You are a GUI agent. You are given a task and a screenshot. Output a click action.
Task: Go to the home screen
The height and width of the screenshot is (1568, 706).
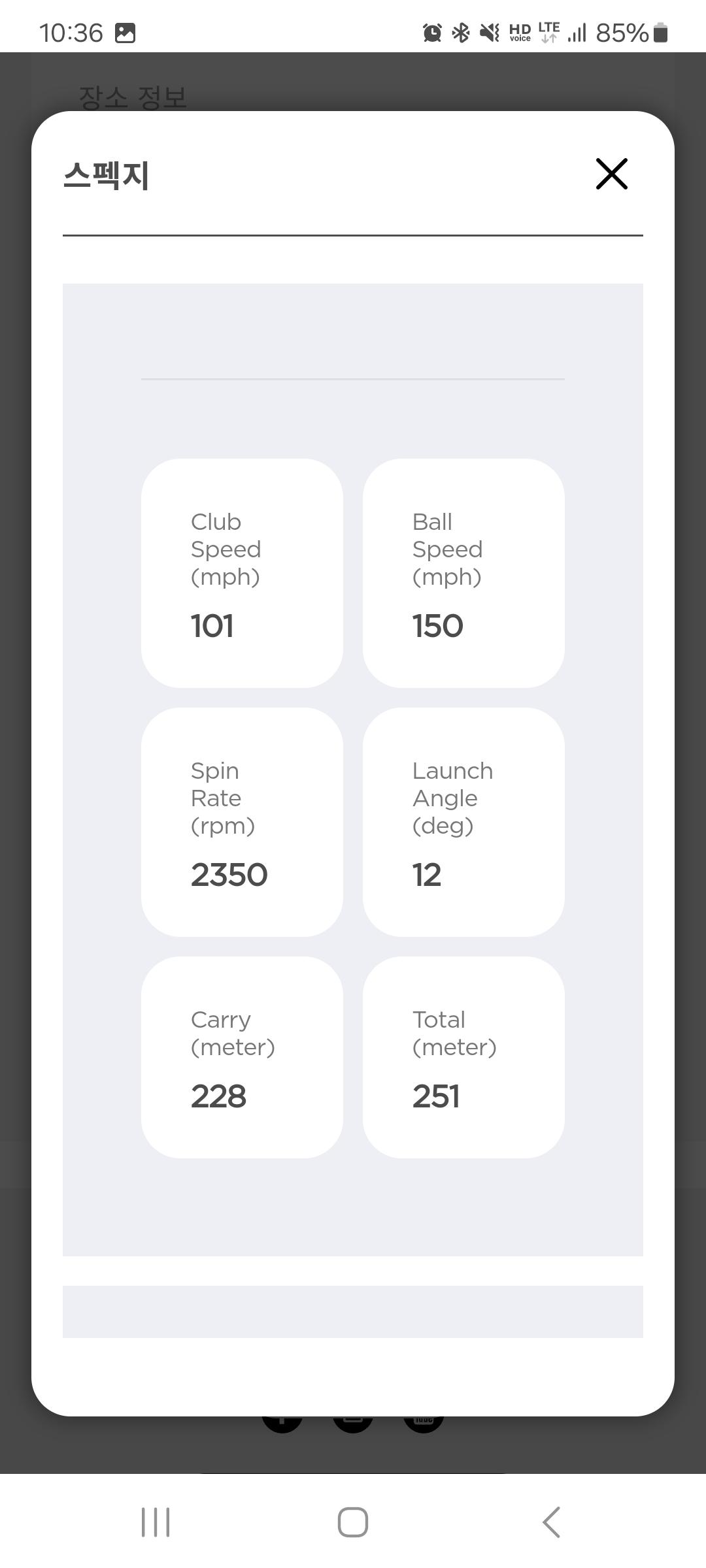(x=353, y=1522)
